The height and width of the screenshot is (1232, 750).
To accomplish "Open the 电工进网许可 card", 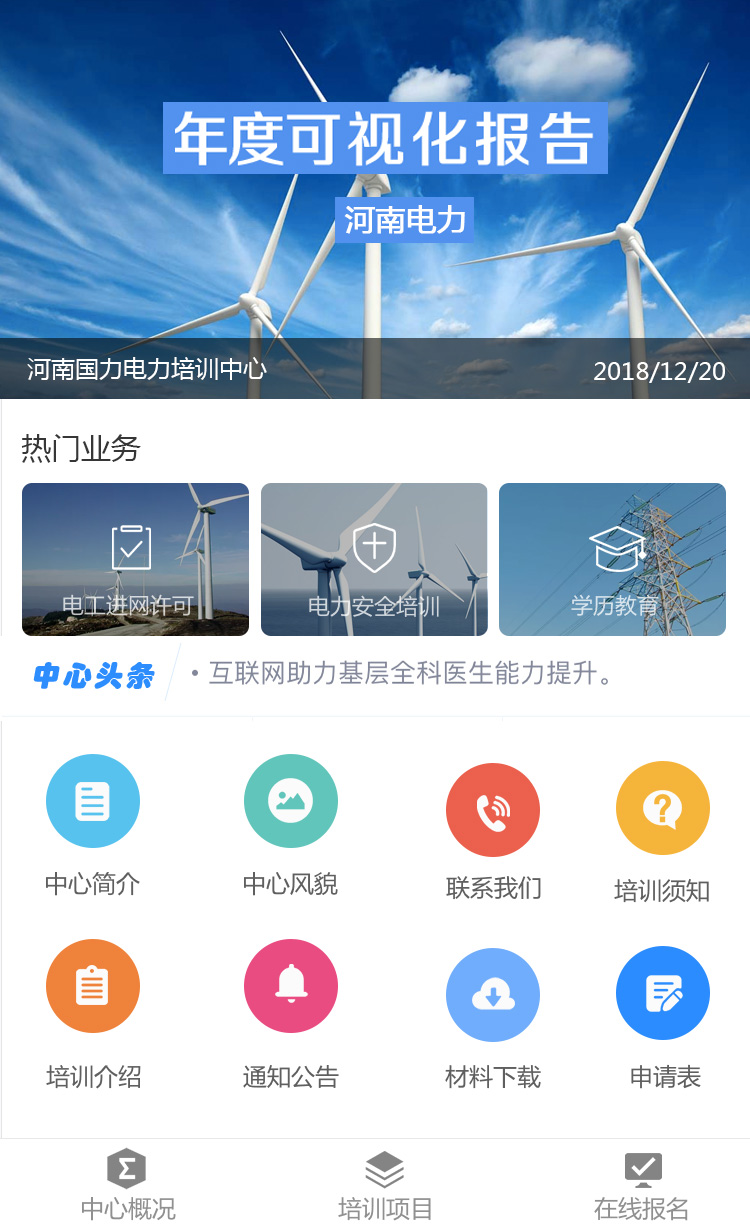I will tap(135, 559).
